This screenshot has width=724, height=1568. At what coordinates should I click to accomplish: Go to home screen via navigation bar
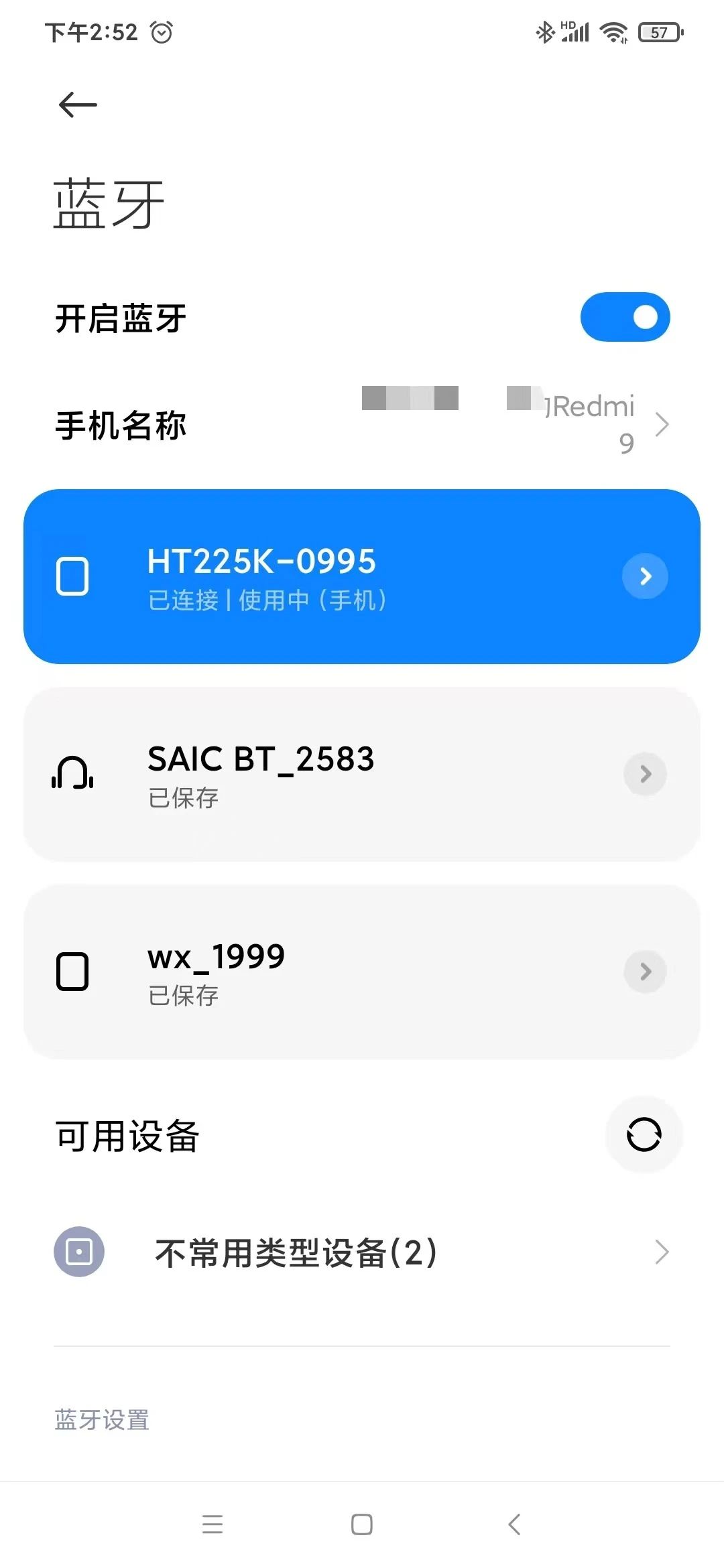tap(362, 1524)
